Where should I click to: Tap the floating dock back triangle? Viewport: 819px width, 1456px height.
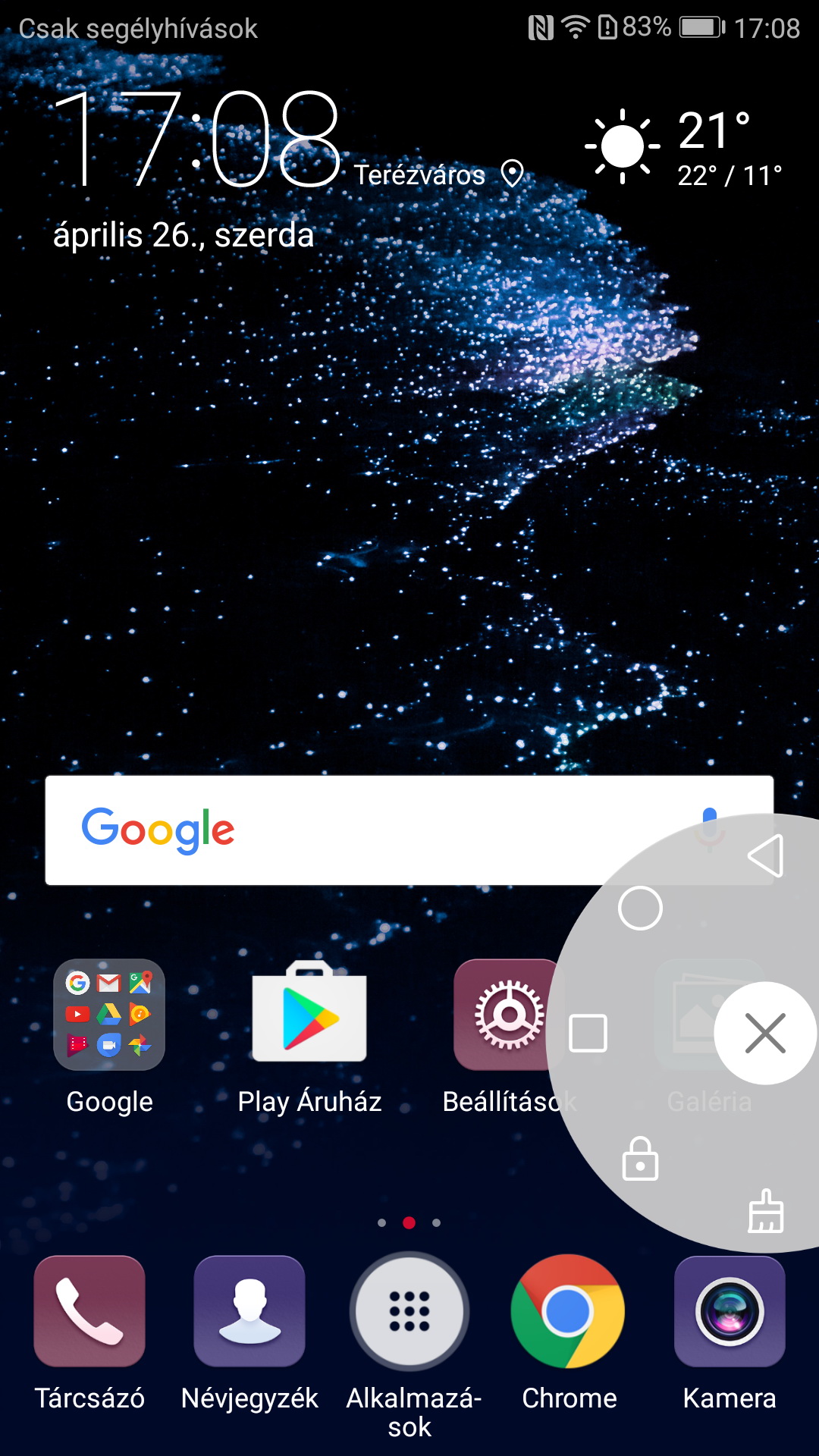(x=766, y=856)
